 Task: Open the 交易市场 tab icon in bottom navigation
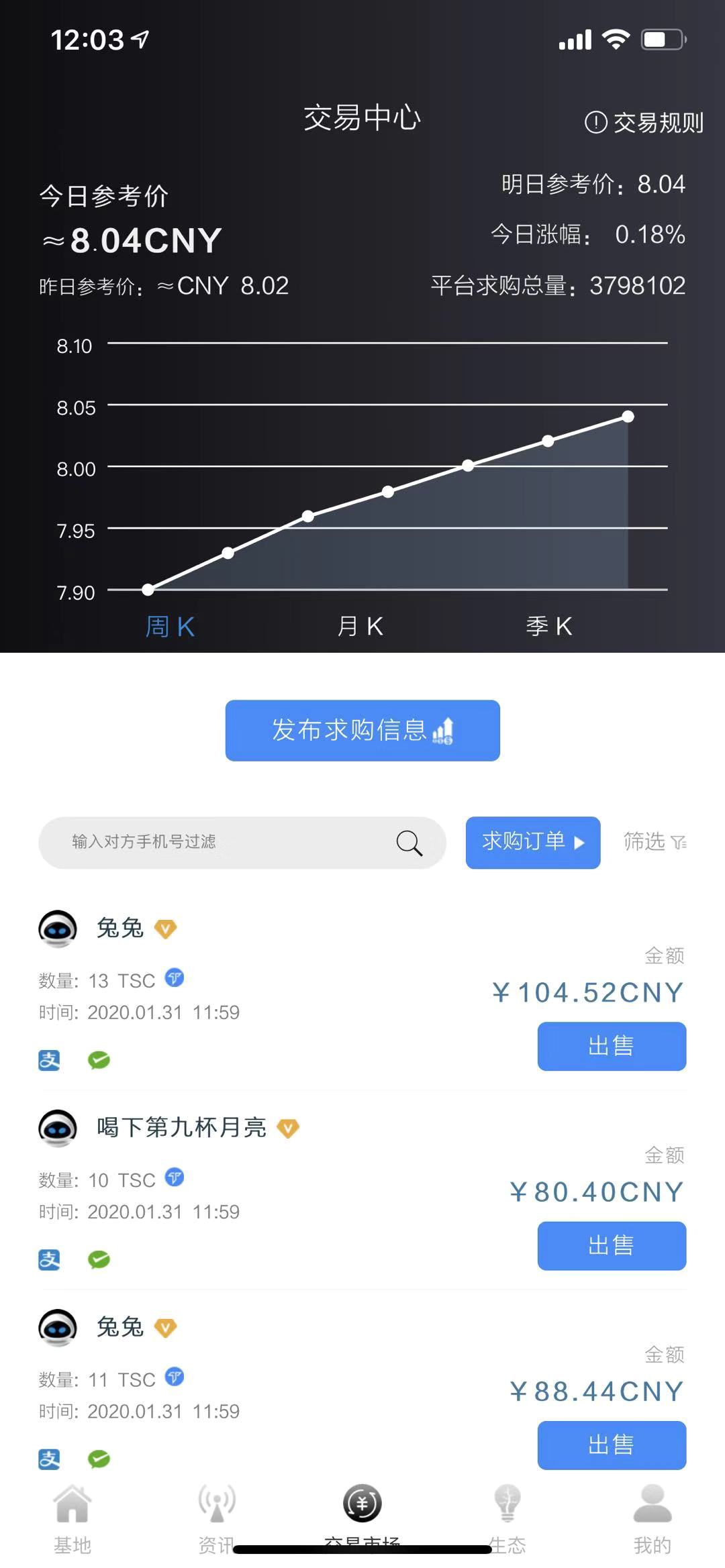pyautogui.click(x=362, y=1504)
